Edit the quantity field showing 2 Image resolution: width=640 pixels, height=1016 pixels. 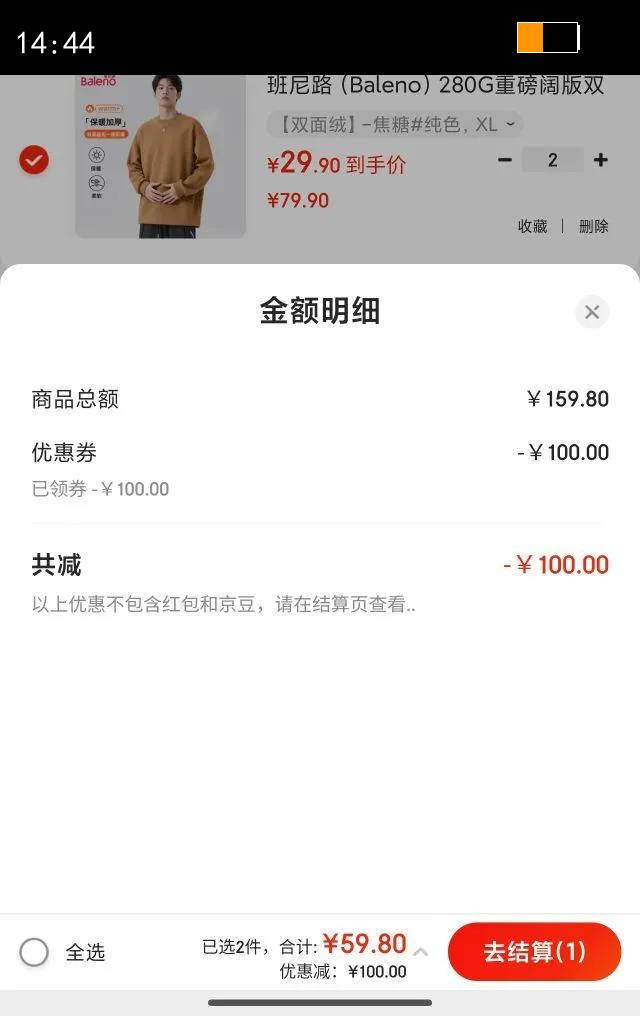(552, 160)
